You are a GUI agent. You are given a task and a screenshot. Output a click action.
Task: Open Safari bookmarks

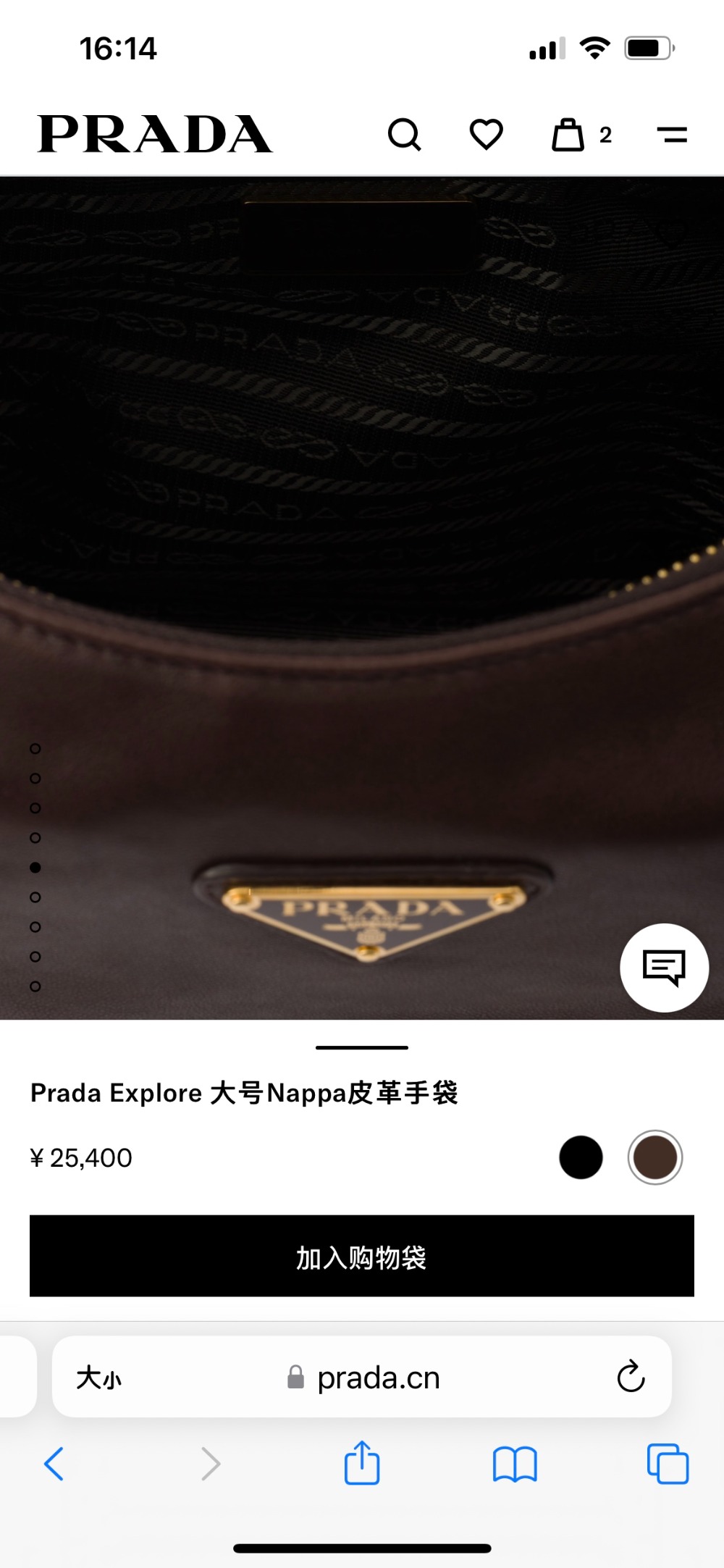click(x=514, y=1464)
